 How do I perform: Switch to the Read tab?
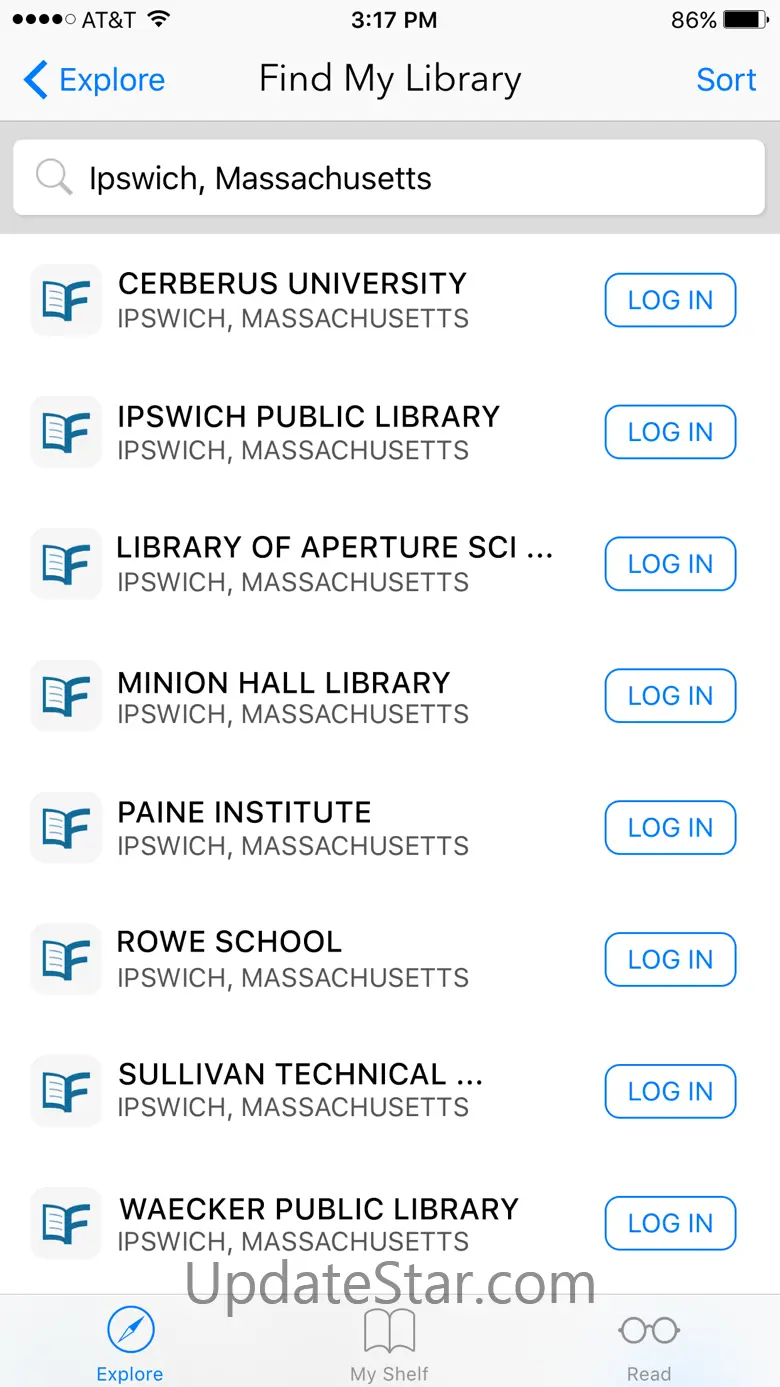[649, 1345]
